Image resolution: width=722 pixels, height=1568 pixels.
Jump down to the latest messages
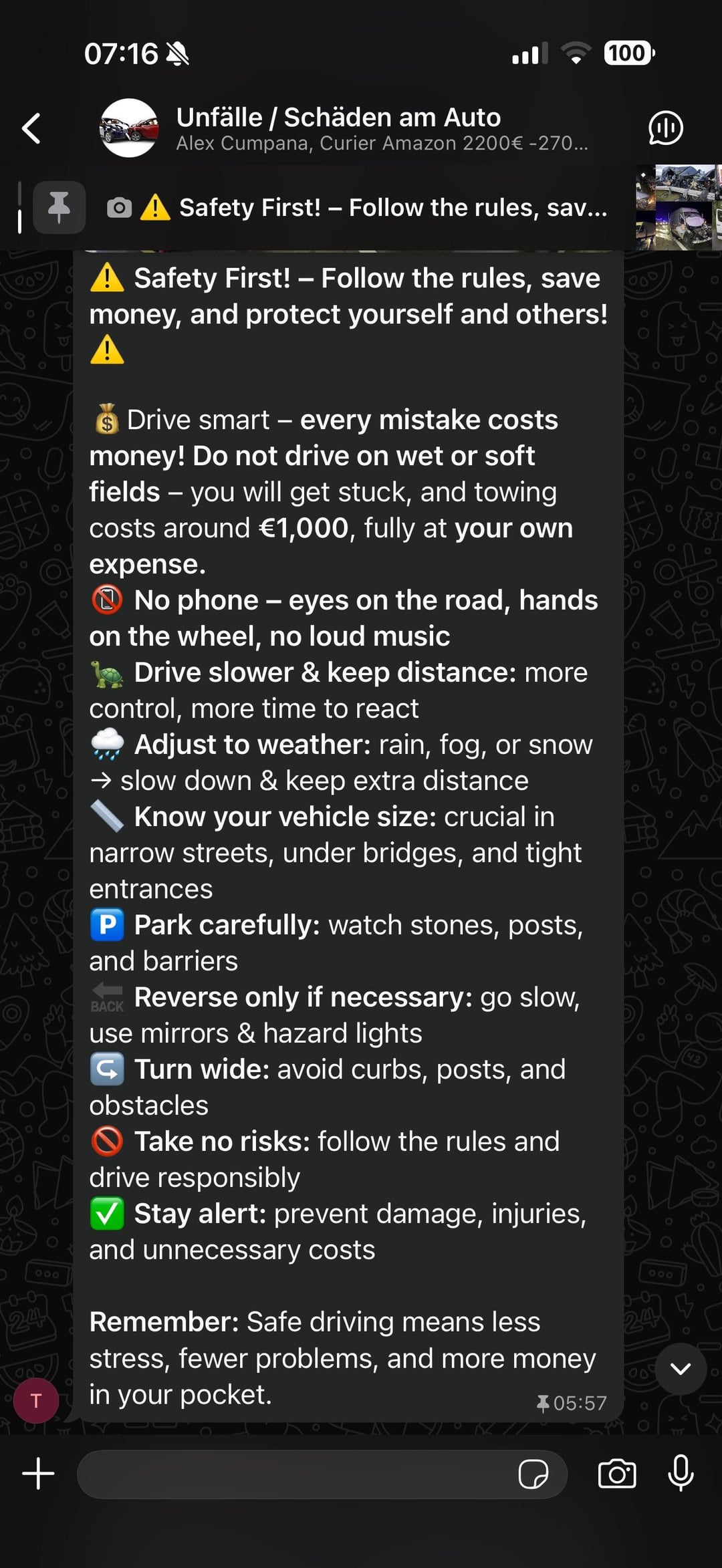680,1369
